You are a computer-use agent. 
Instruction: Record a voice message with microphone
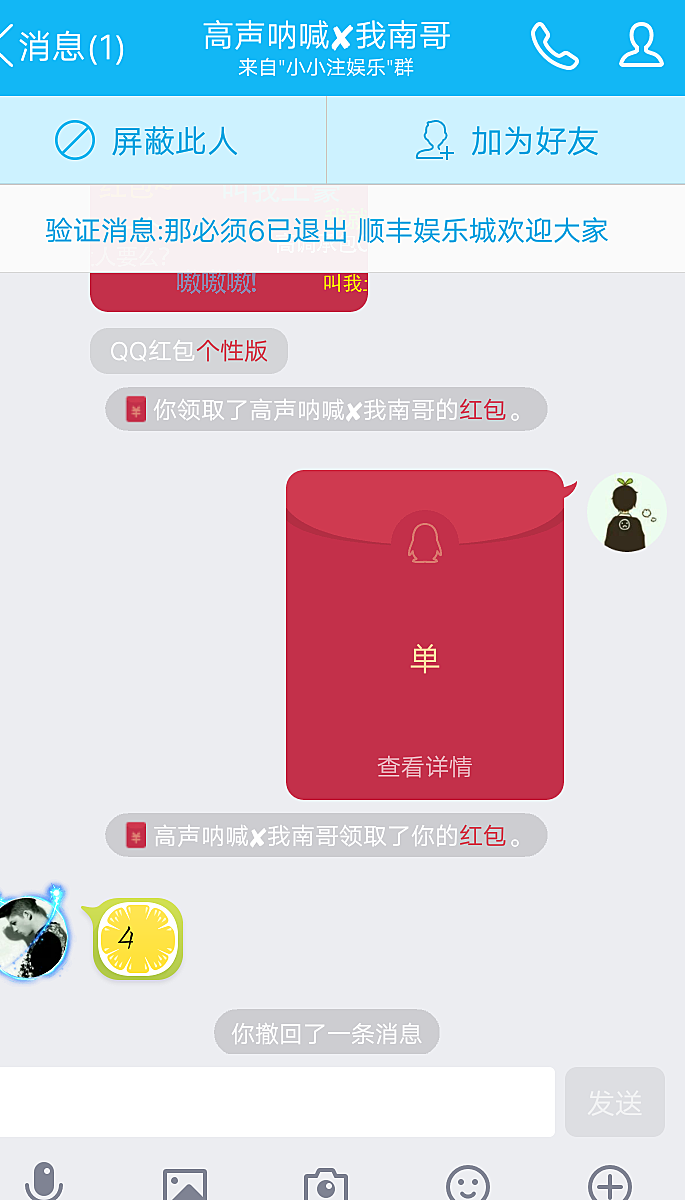43,1182
